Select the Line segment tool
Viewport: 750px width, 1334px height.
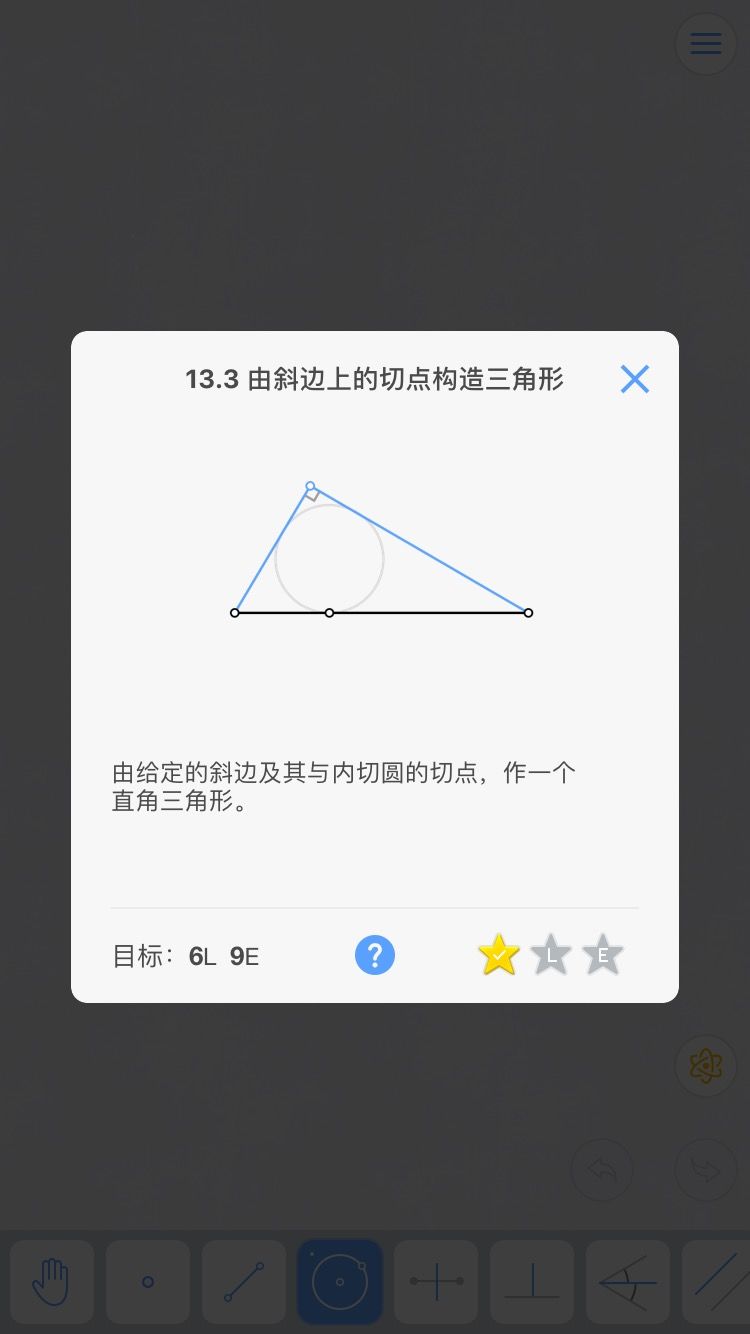tap(244, 1281)
